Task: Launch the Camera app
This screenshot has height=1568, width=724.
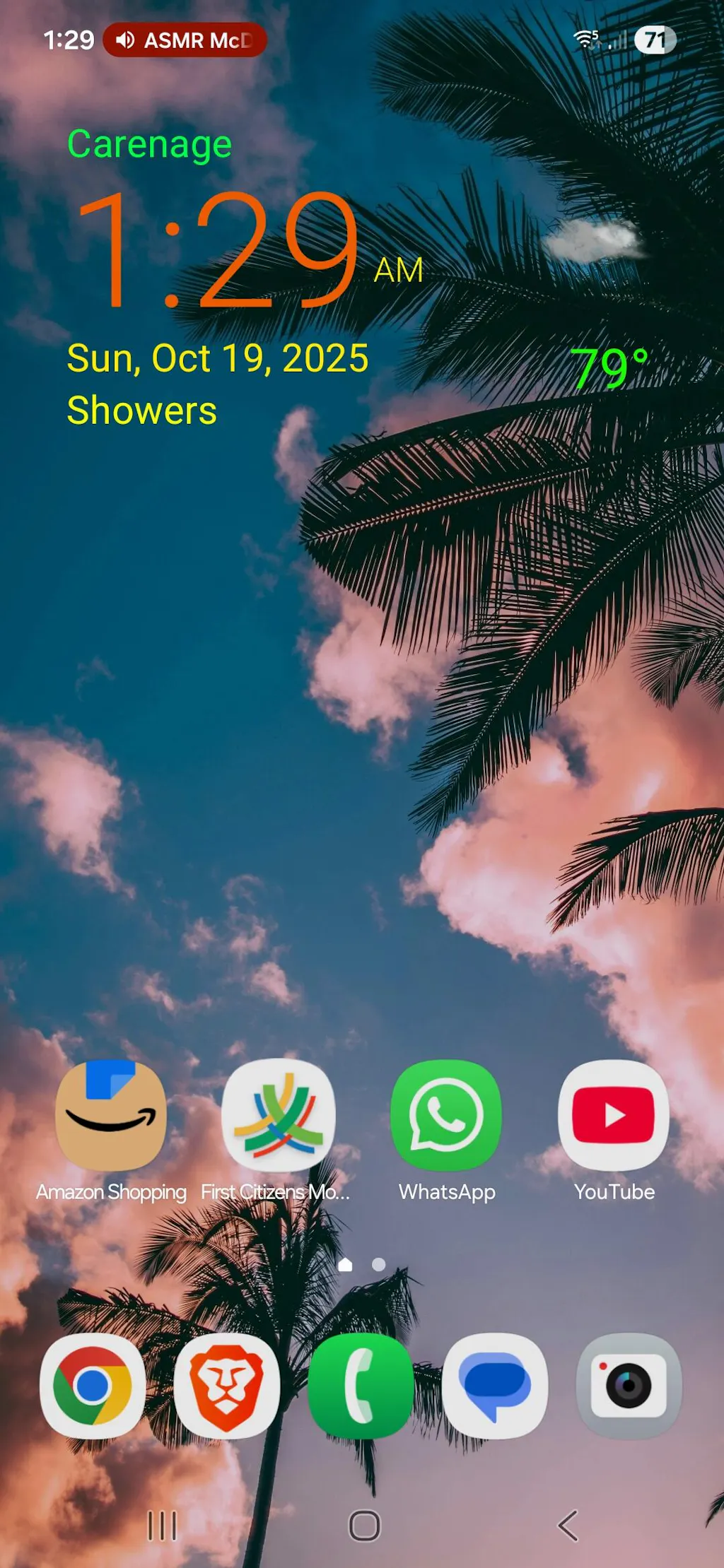Action: click(629, 1386)
